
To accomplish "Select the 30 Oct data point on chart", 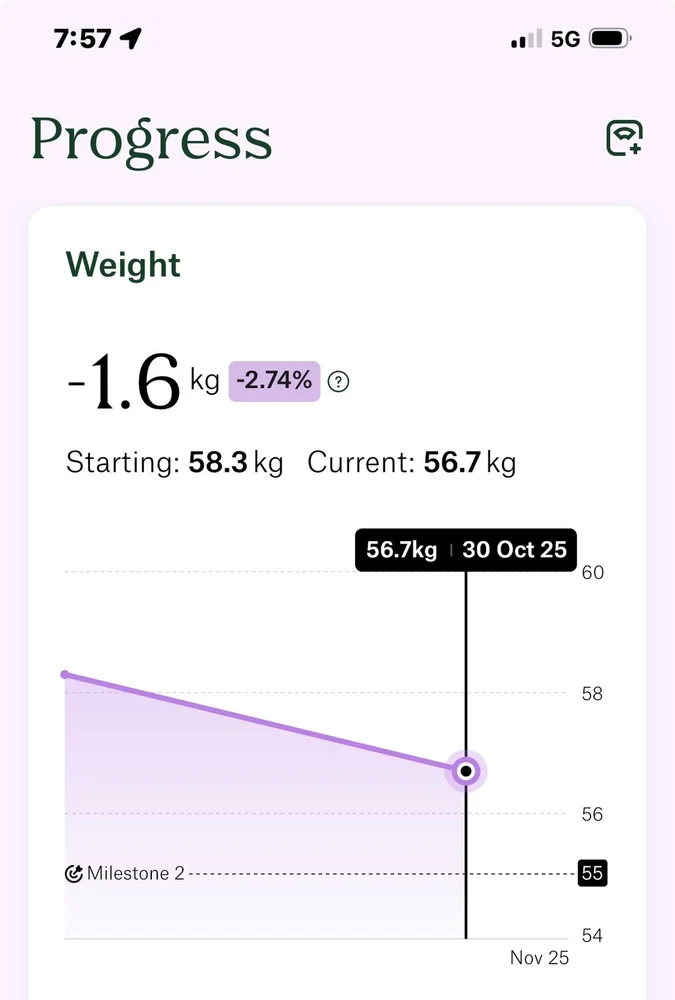I will (465, 772).
